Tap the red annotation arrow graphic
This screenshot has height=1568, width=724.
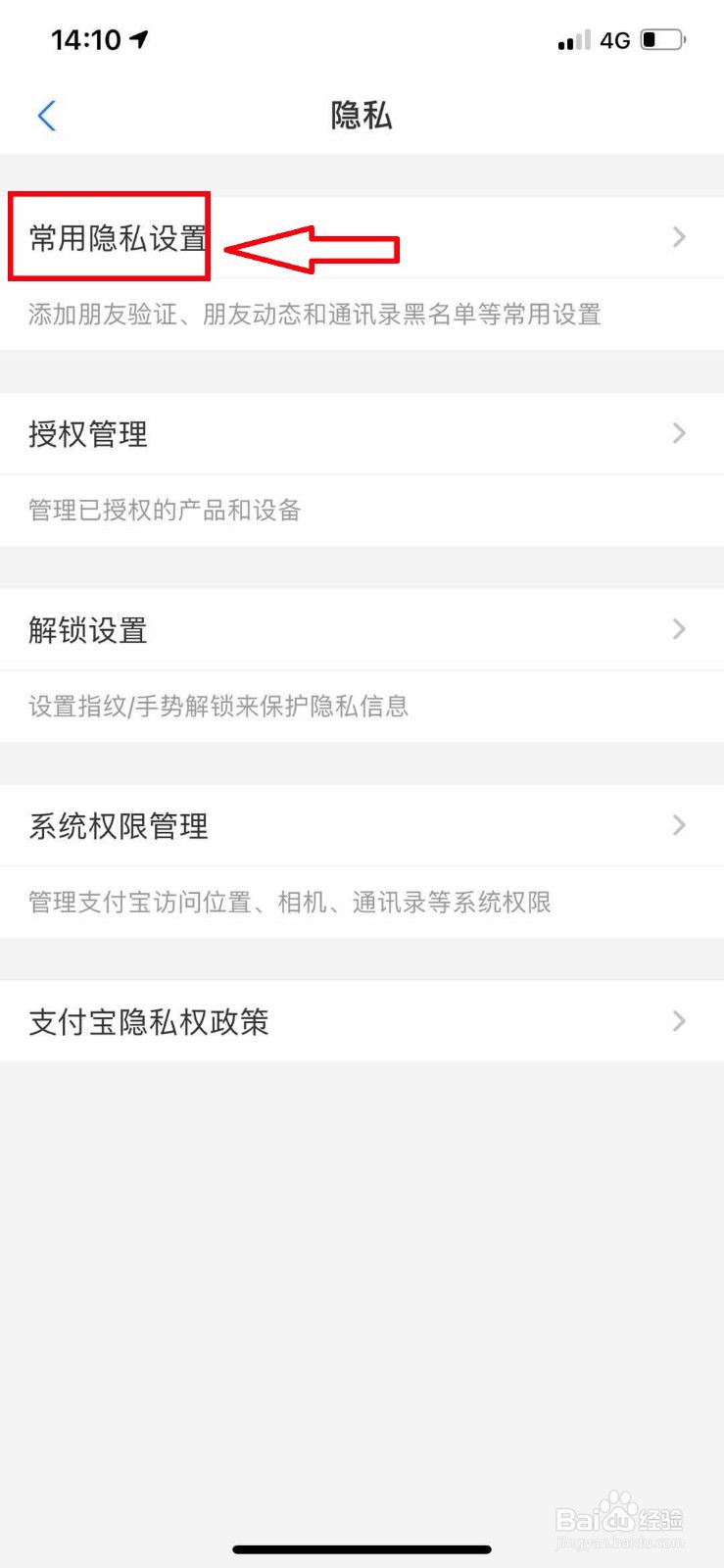pos(314,248)
